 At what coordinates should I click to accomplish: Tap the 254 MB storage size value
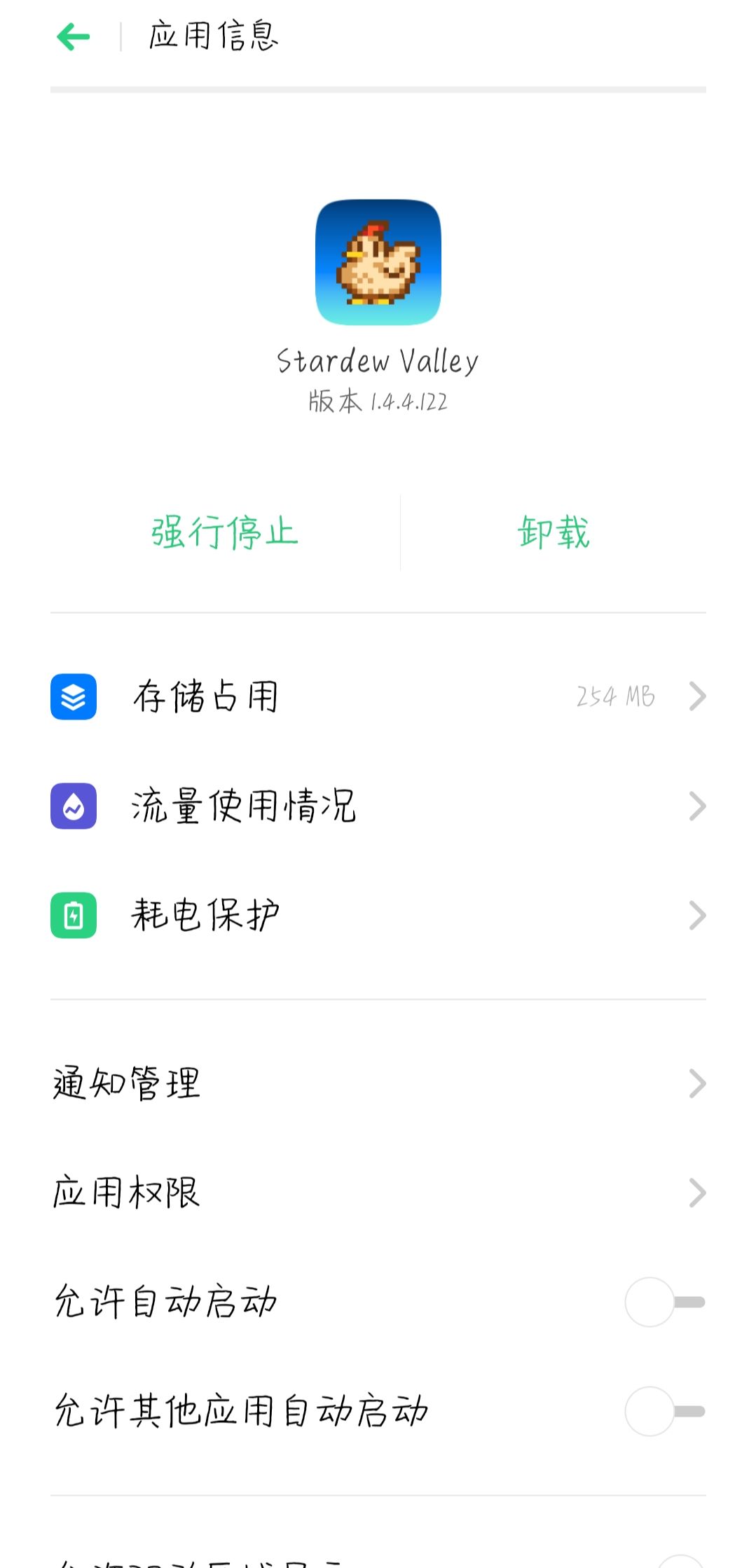pos(614,696)
